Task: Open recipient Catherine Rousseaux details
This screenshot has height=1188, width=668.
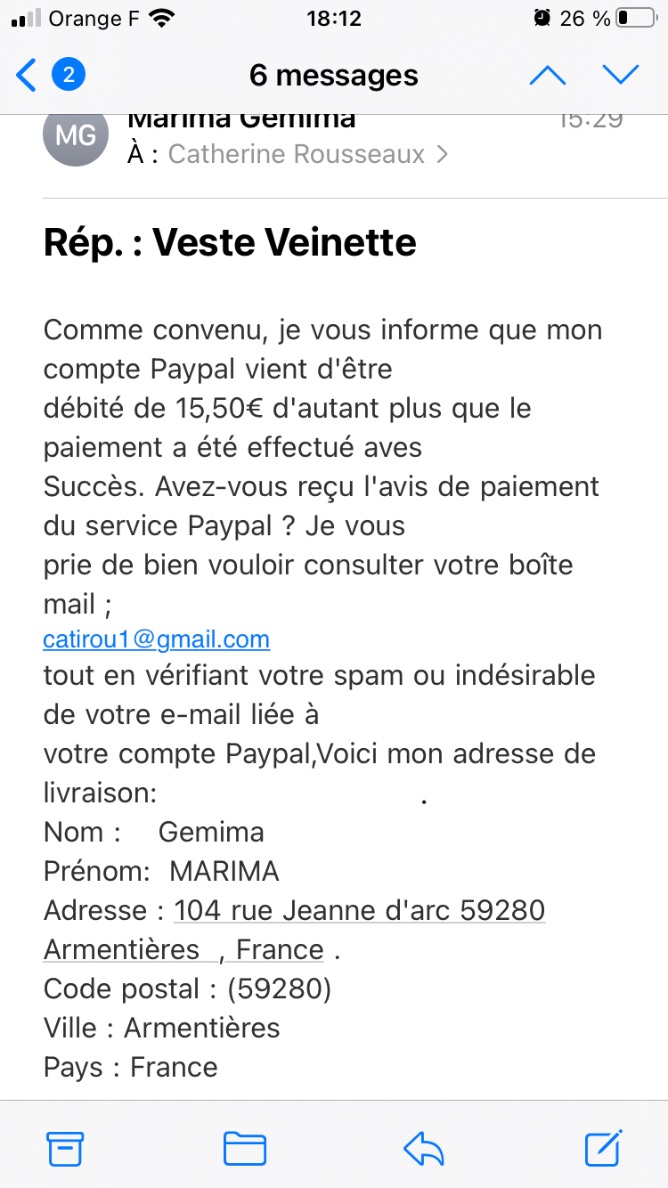Action: pos(308,155)
